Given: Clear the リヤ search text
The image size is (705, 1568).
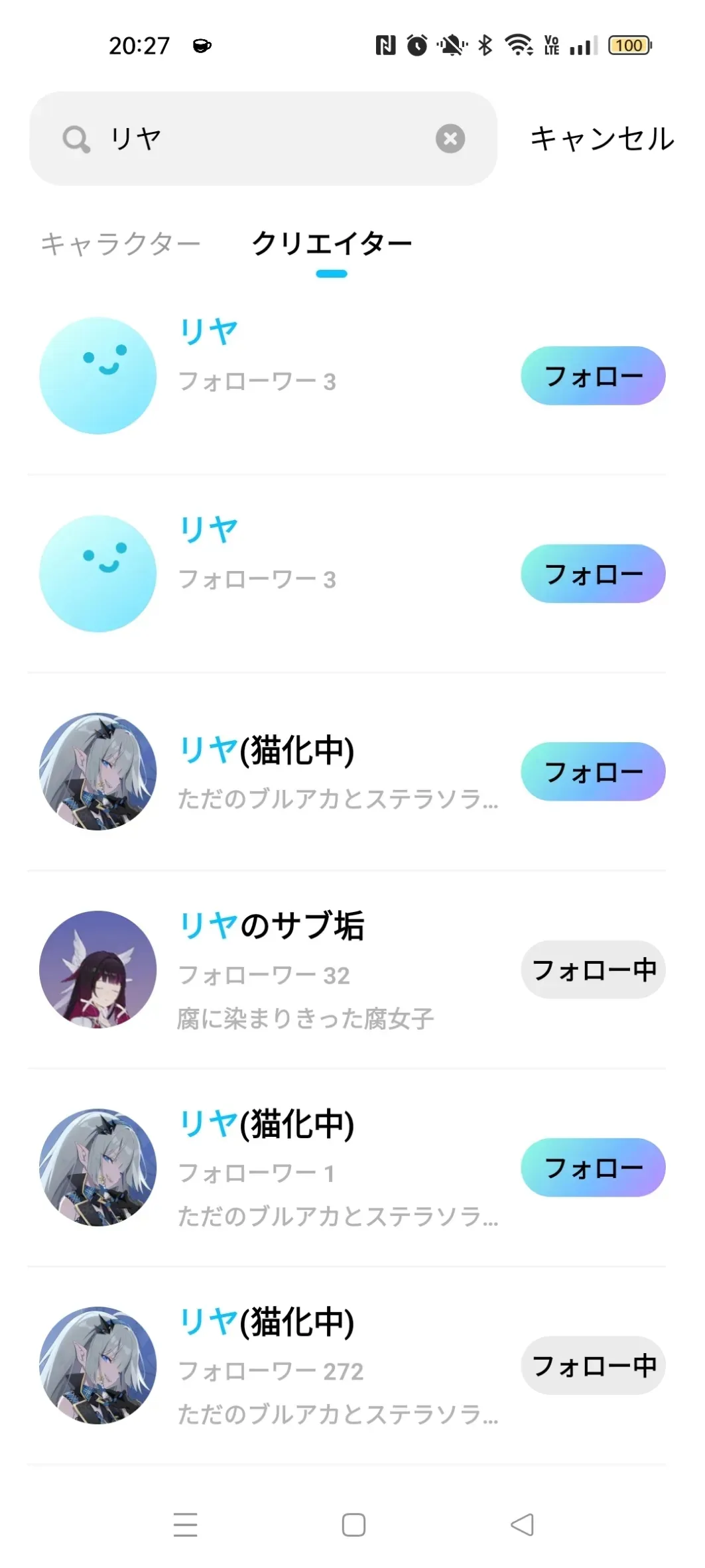Looking at the screenshot, I should coord(450,139).
